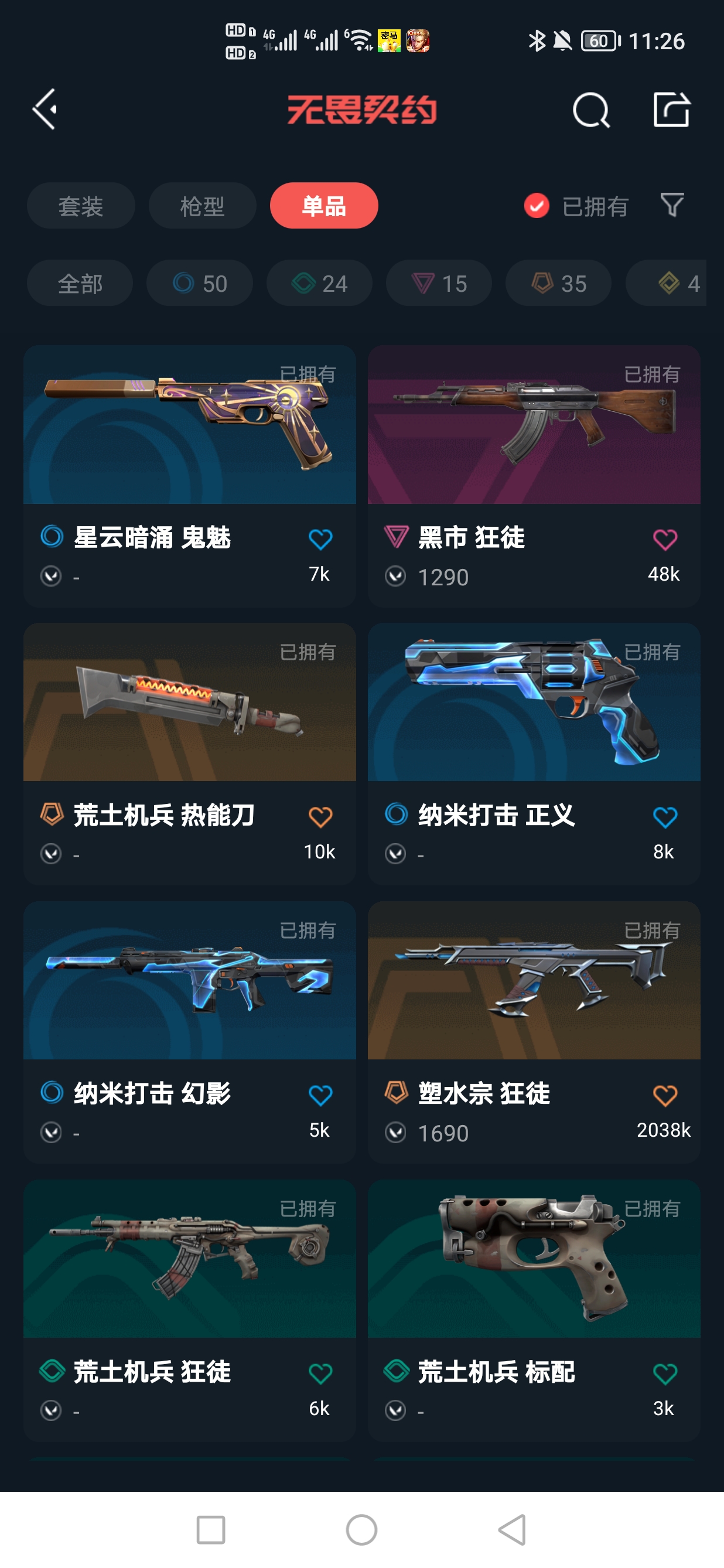Like the 黑市 狂徒 skin
724x1568 pixels.
(664, 540)
